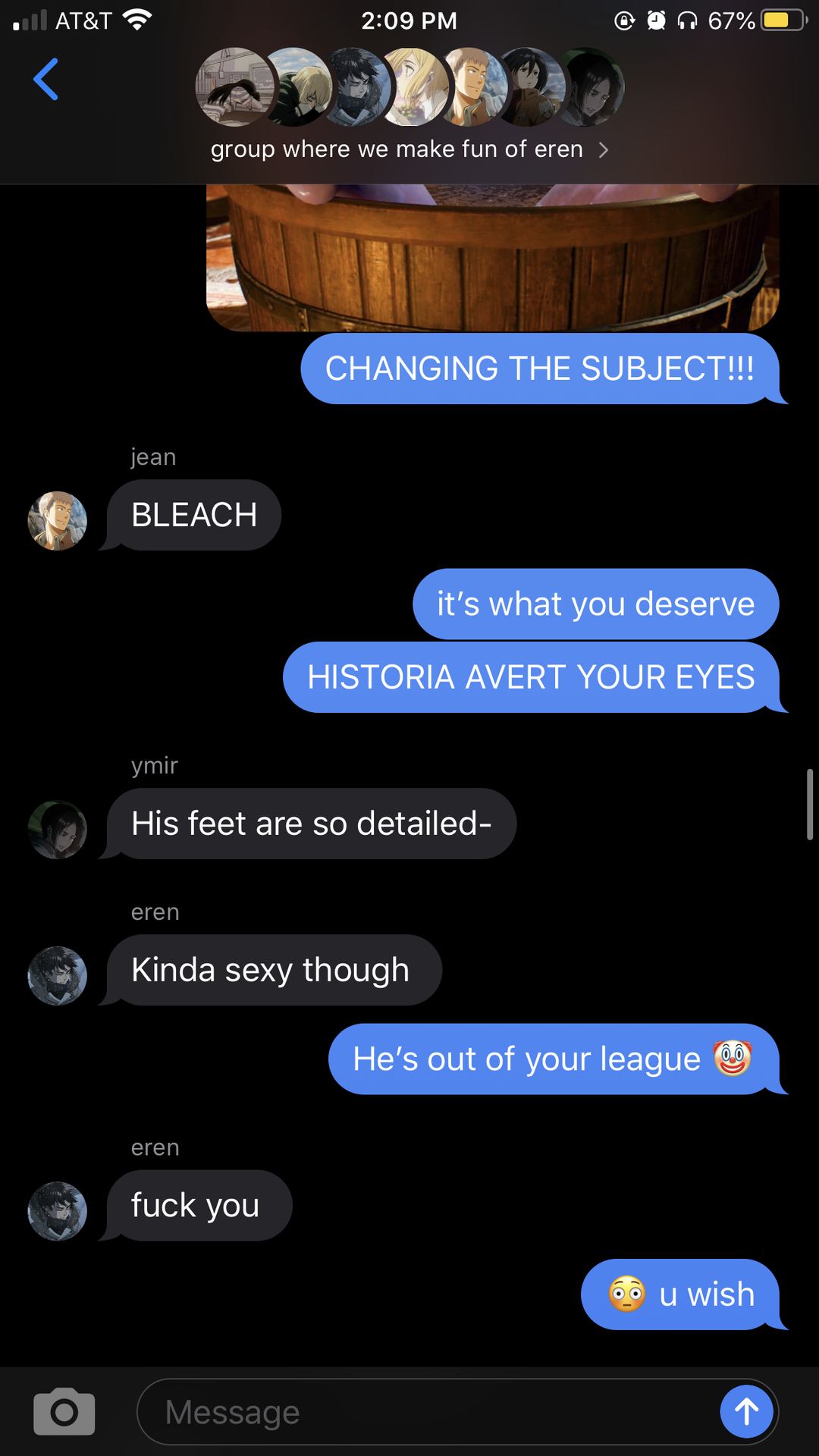Go back to the conversations list

(x=46, y=80)
